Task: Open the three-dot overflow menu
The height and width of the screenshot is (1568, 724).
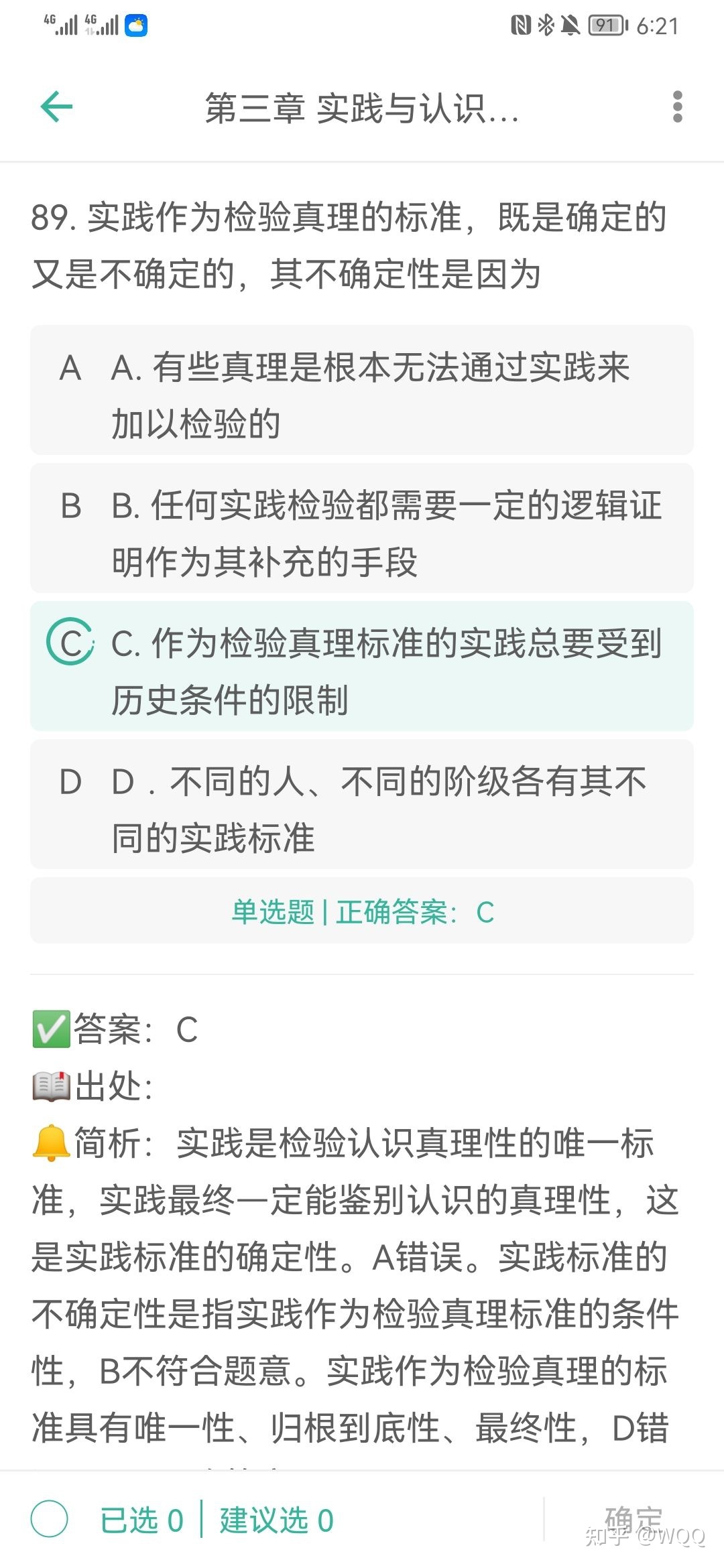Action: click(x=677, y=107)
